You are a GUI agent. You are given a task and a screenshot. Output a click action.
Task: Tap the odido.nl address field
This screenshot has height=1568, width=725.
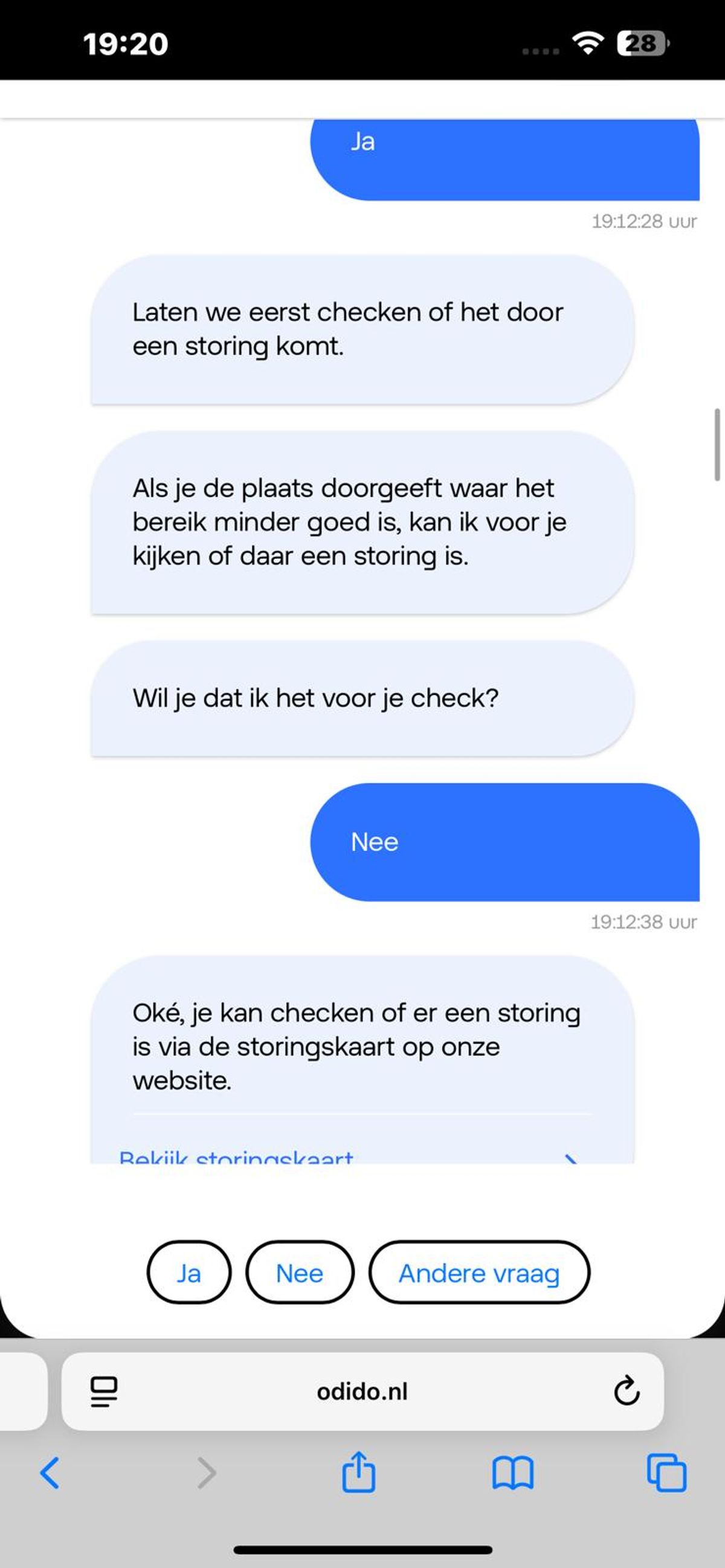[x=362, y=1392]
